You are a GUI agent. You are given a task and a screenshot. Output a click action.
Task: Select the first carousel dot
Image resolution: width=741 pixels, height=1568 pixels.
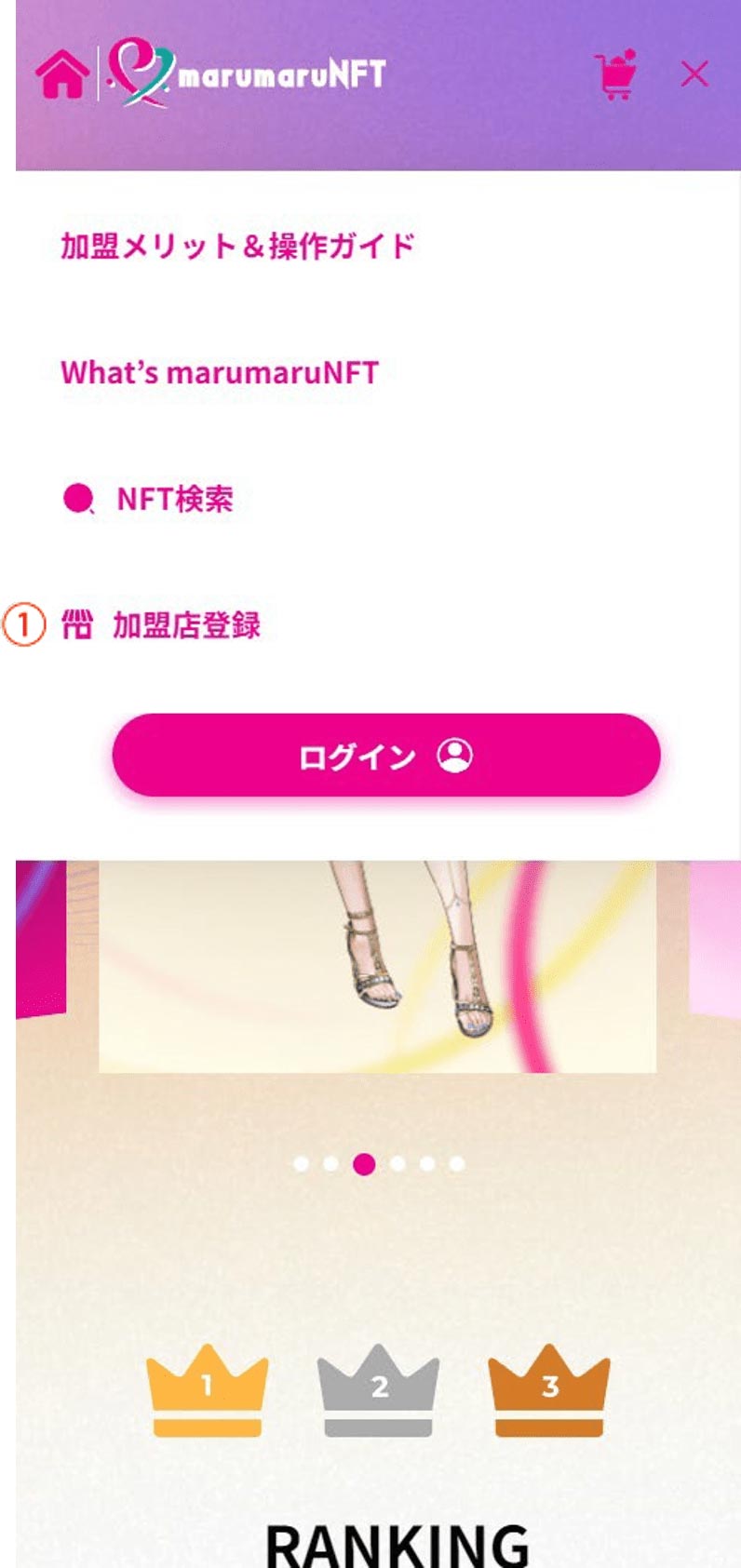pyautogui.click(x=301, y=1164)
